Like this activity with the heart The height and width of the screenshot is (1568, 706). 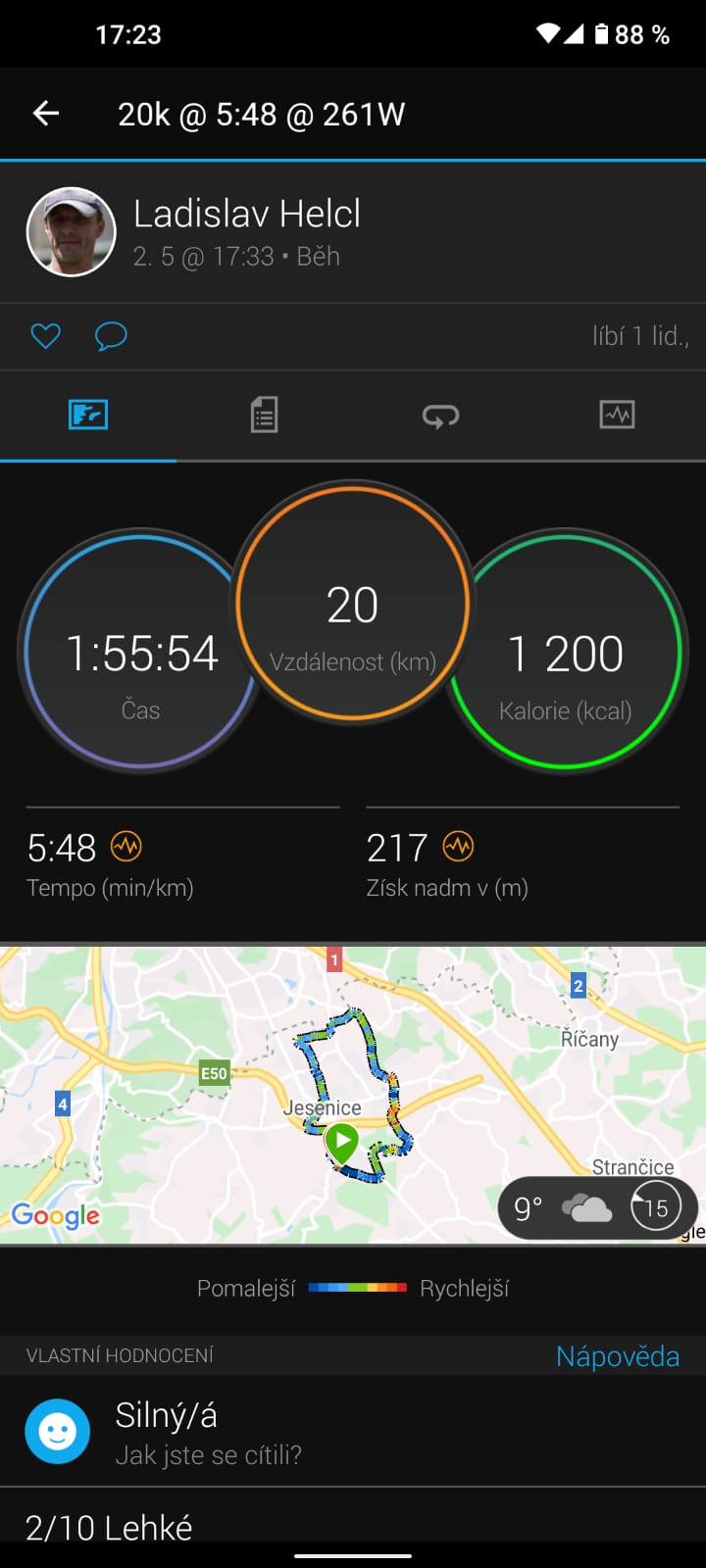[x=46, y=336]
